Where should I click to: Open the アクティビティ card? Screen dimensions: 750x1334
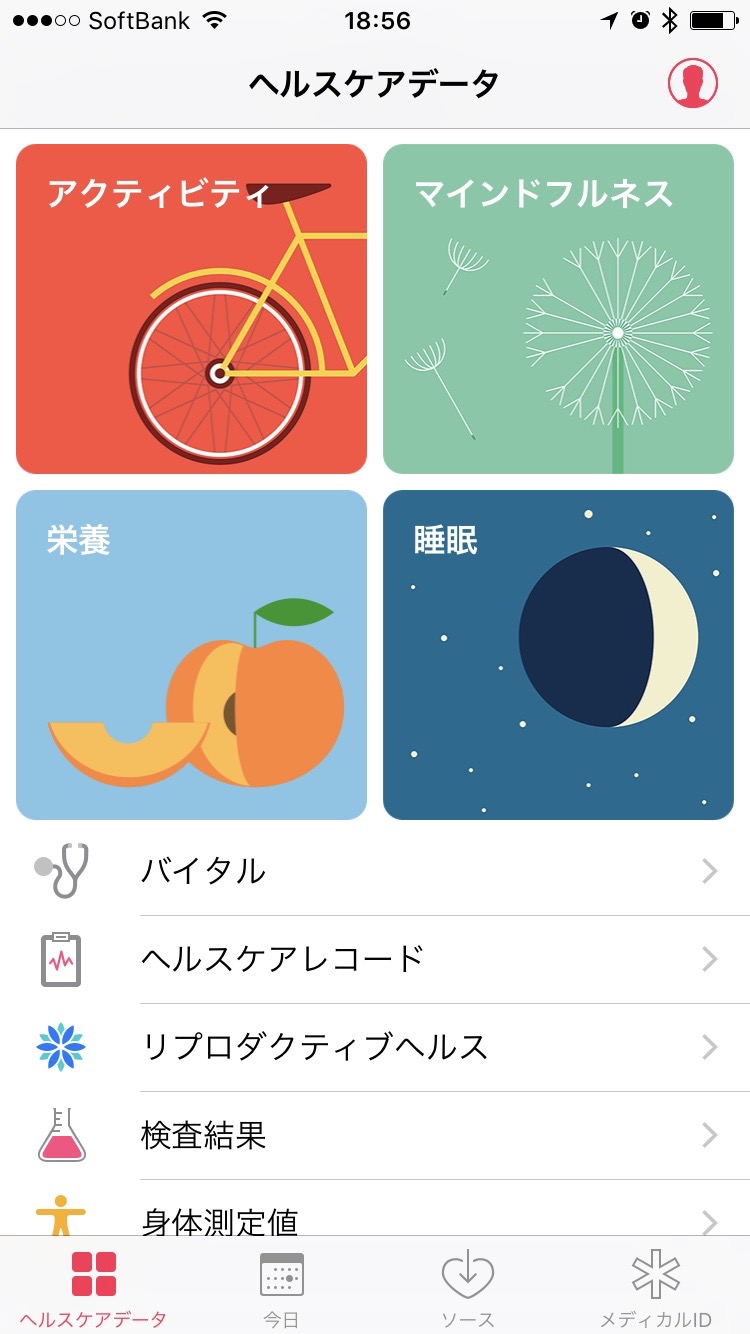click(191, 309)
